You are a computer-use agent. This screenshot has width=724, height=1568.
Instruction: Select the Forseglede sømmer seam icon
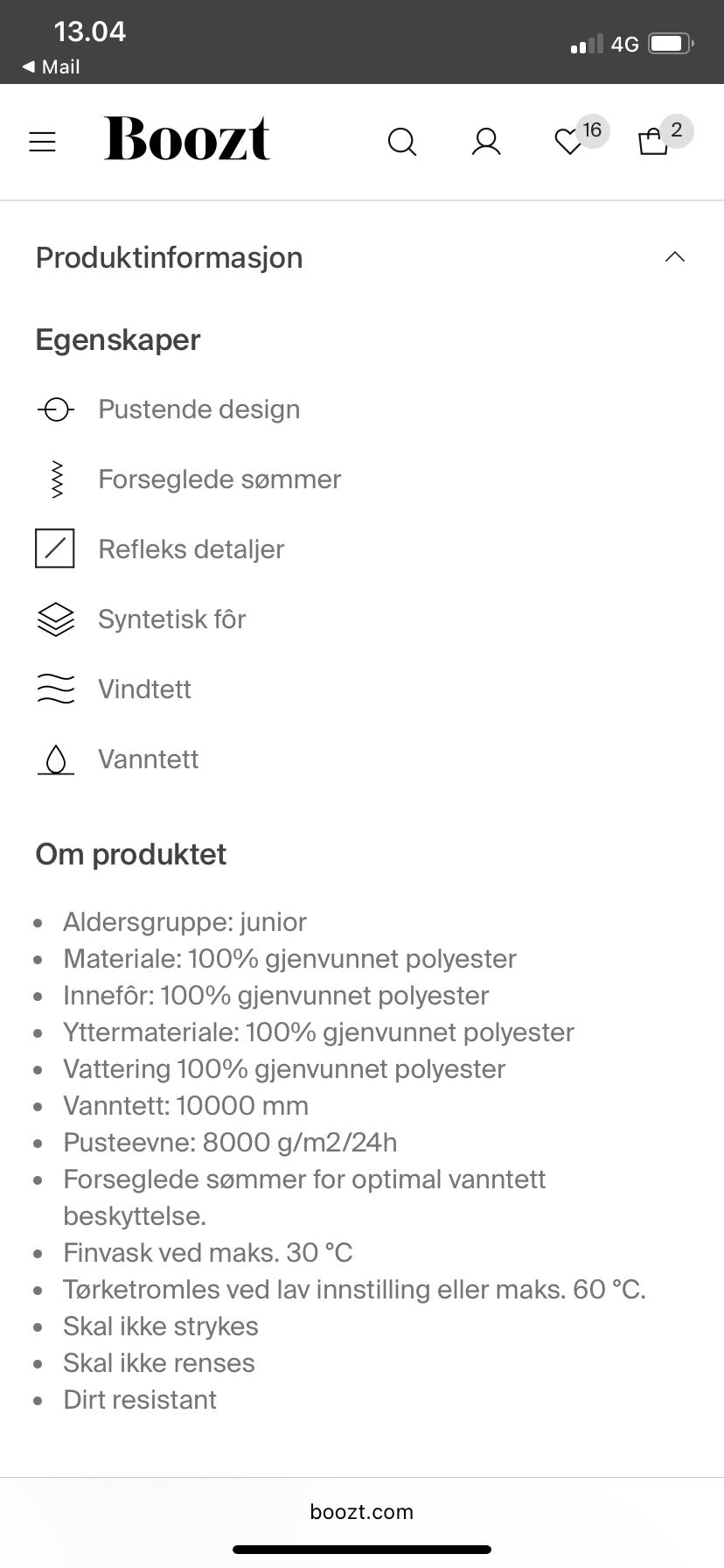point(55,479)
